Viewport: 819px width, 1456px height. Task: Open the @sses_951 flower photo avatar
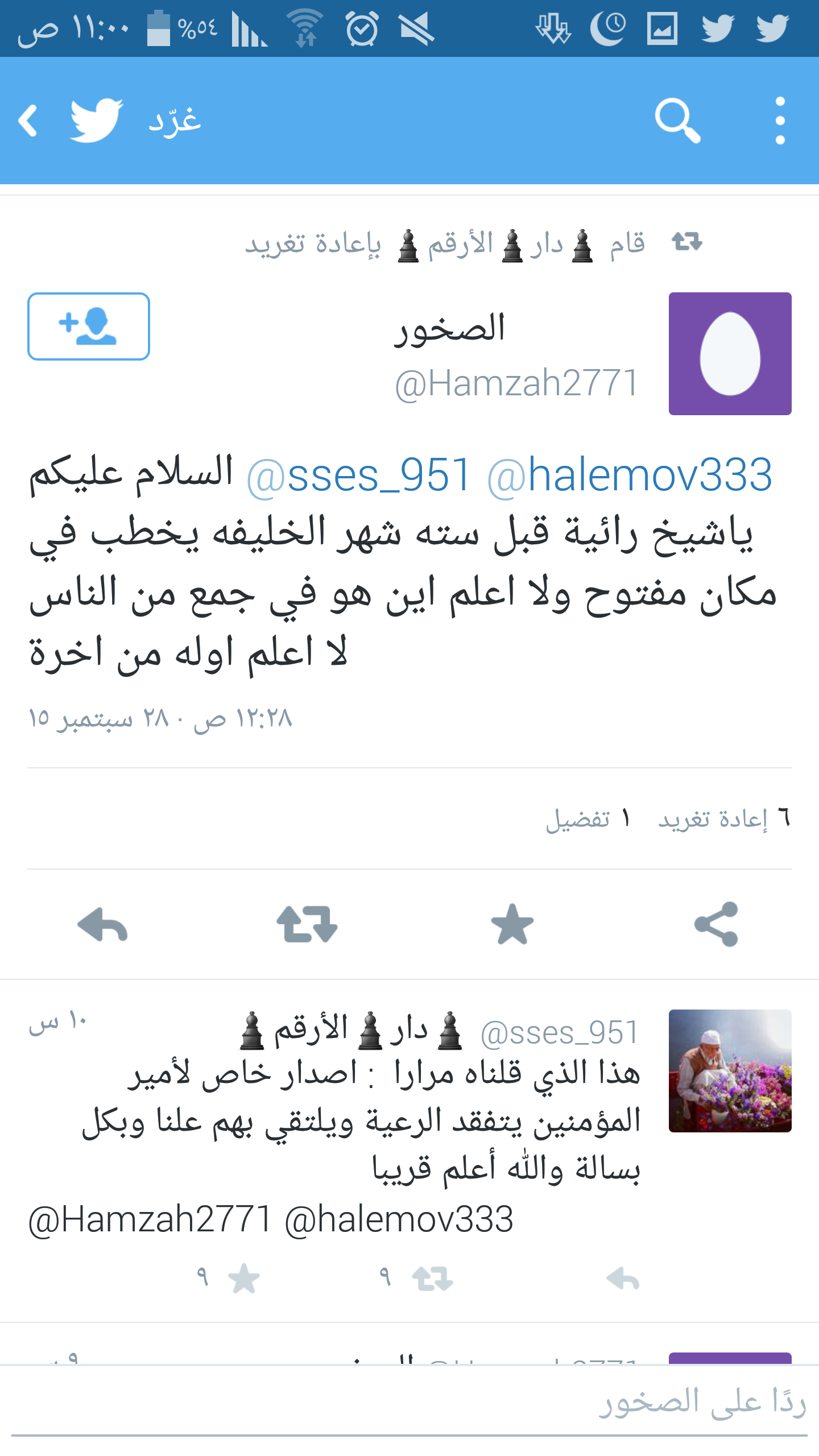pos(730,1071)
